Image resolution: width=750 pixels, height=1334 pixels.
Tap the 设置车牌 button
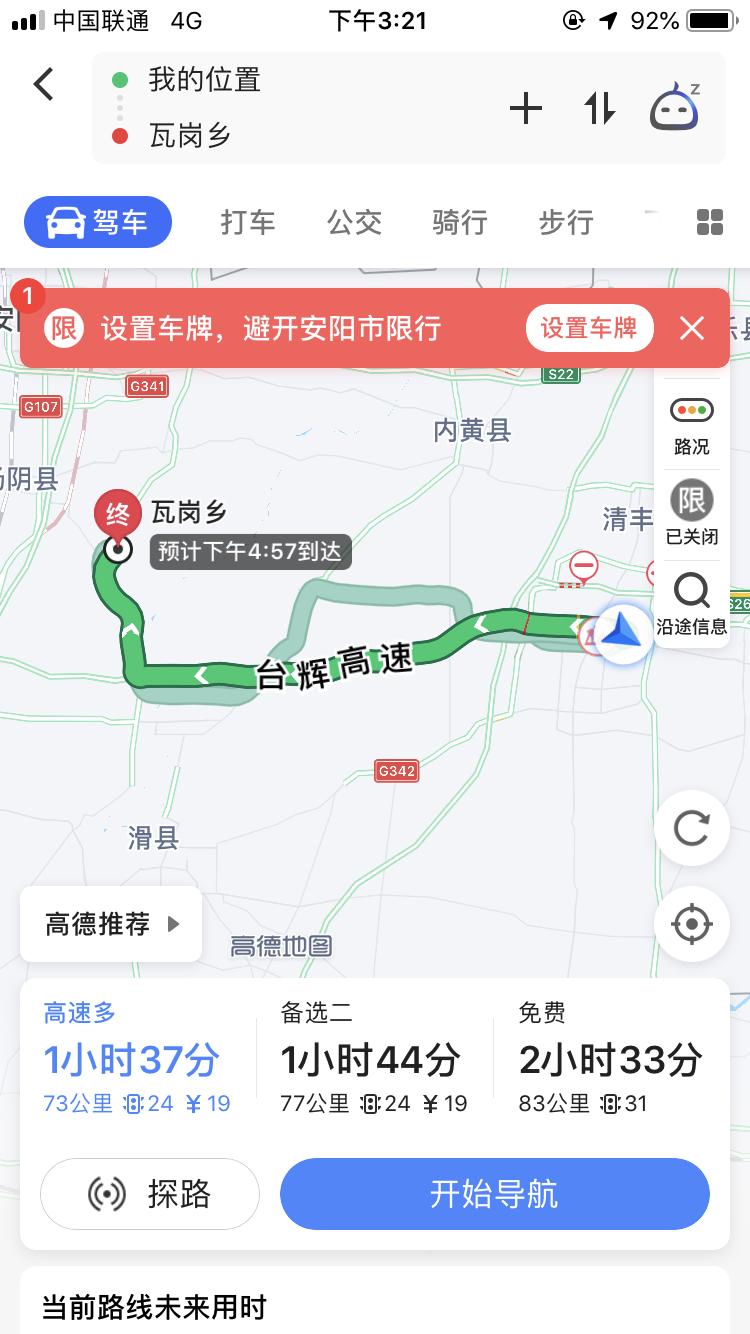coord(589,328)
